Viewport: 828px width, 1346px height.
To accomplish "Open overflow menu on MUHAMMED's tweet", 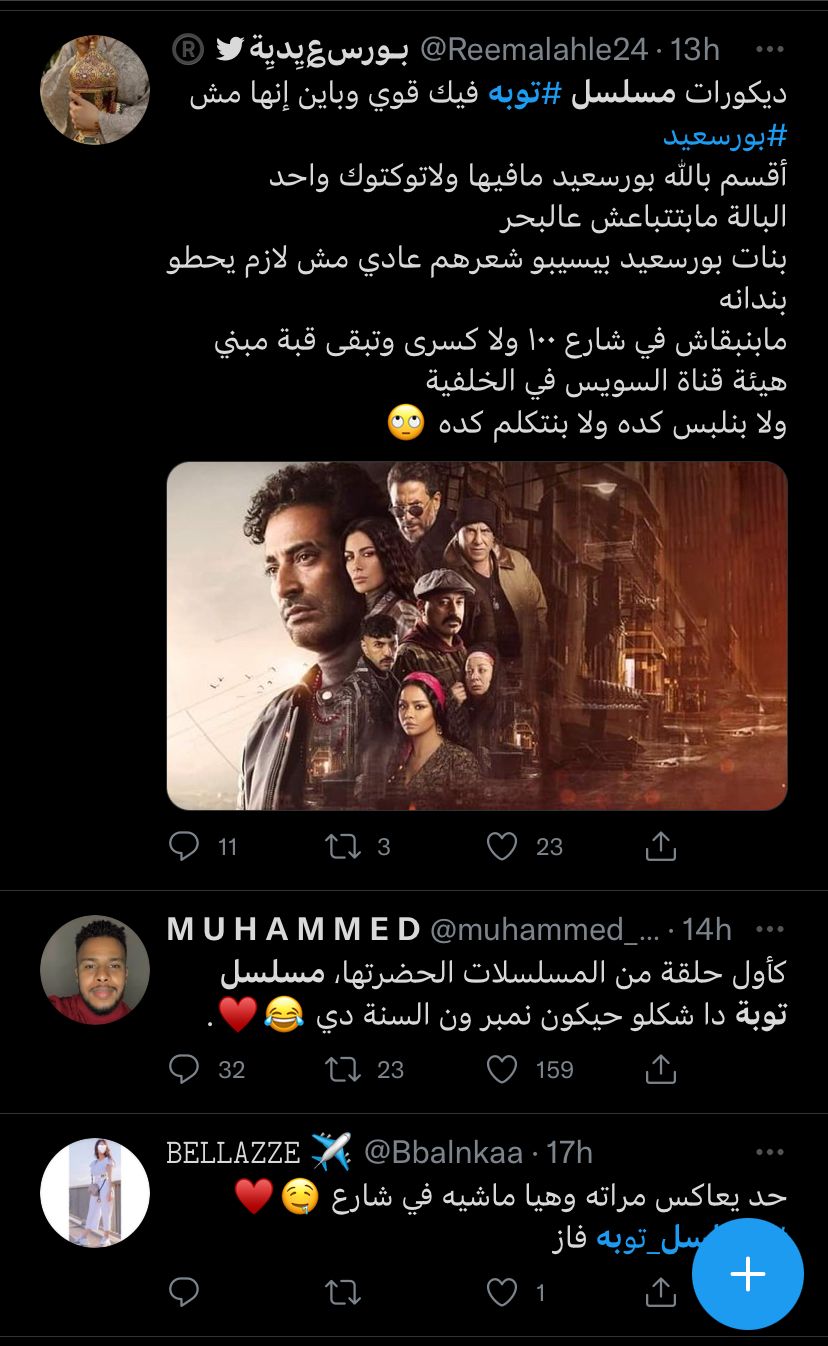I will (768, 930).
